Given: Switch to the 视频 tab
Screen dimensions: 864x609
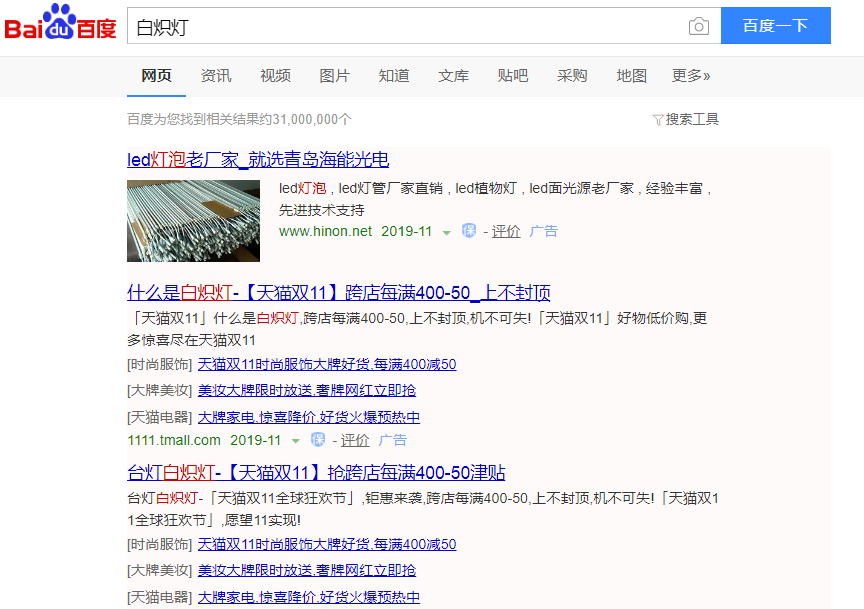Looking at the screenshot, I should click(x=275, y=76).
